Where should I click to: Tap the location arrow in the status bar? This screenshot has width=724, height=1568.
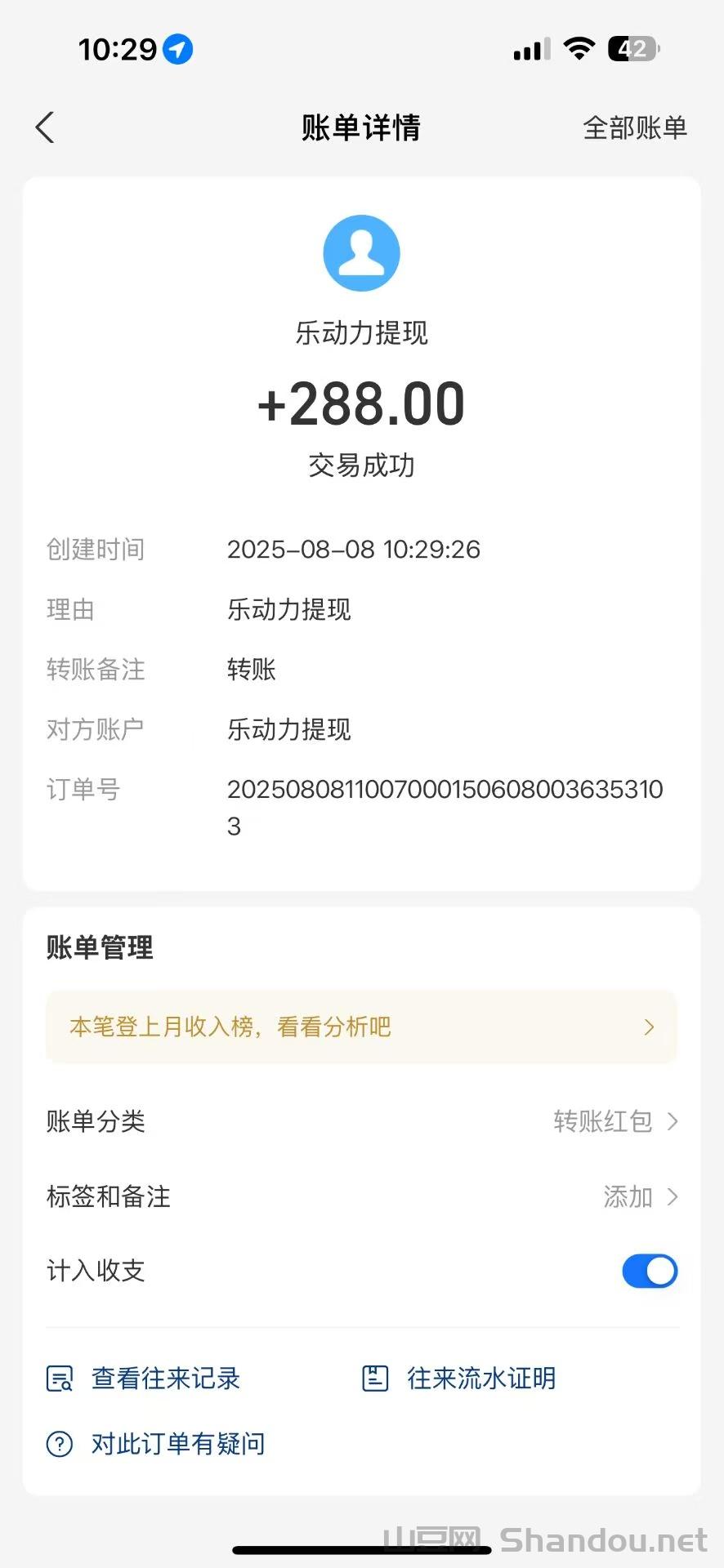click(177, 49)
